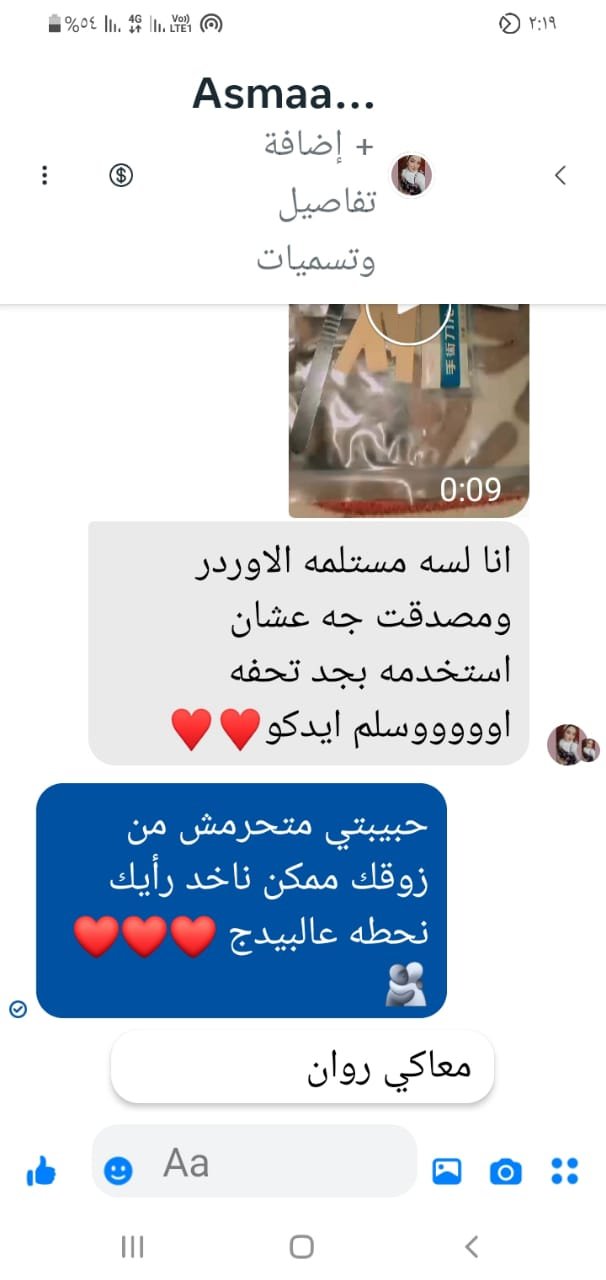Screen dimensions: 606x1280
Task: Open Asmaa's profile picture in header
Action: point(411,175)
